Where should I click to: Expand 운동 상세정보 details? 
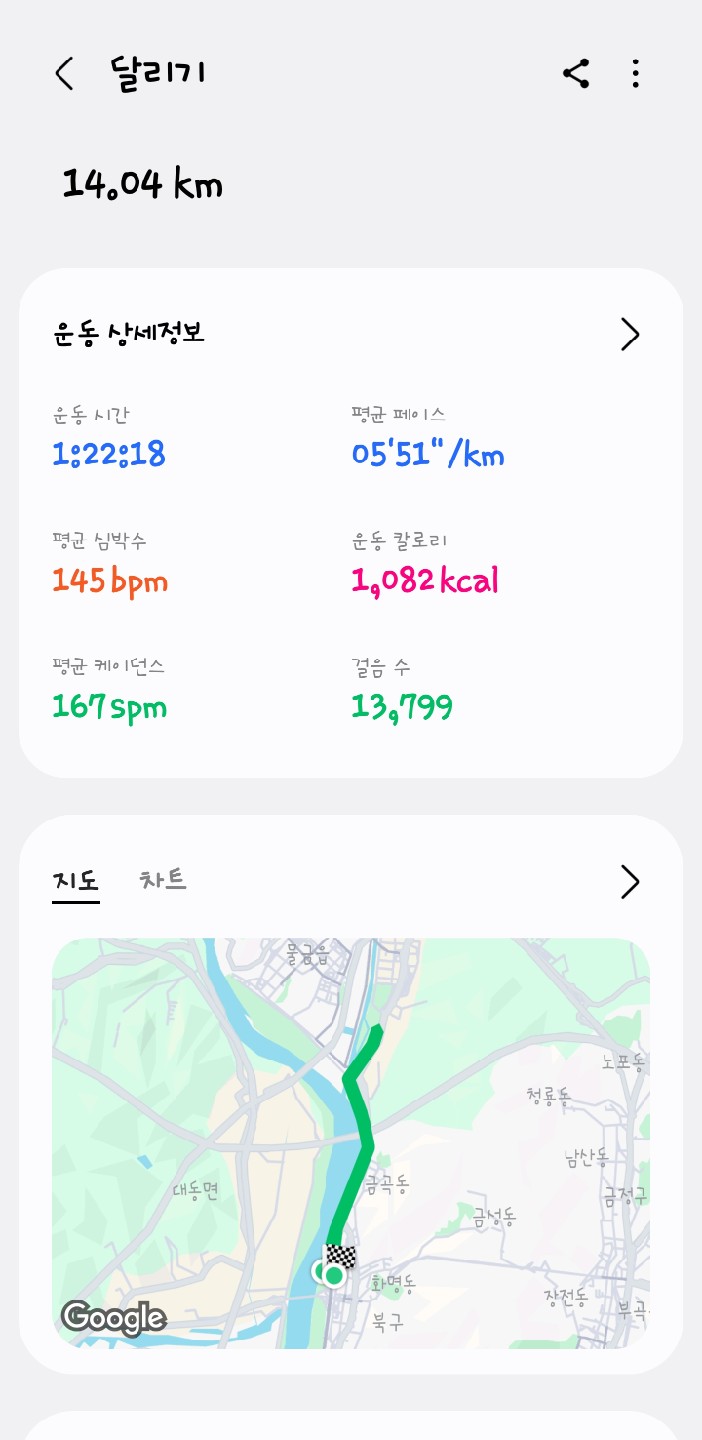tap(629, 334)
